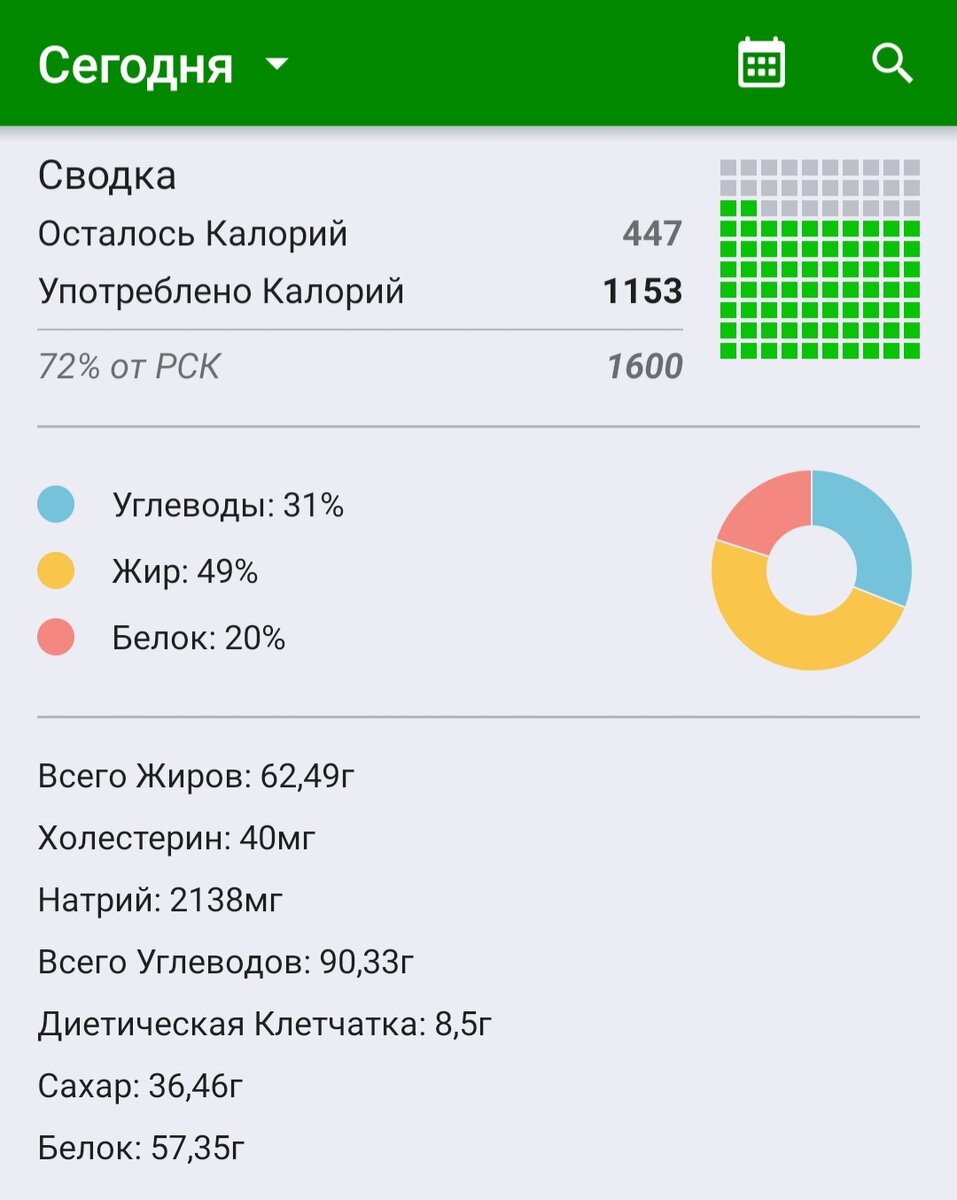This screenshot has width=957, height=1200.
Task: Tap the search magnifier icon
Action: point(891,64)
